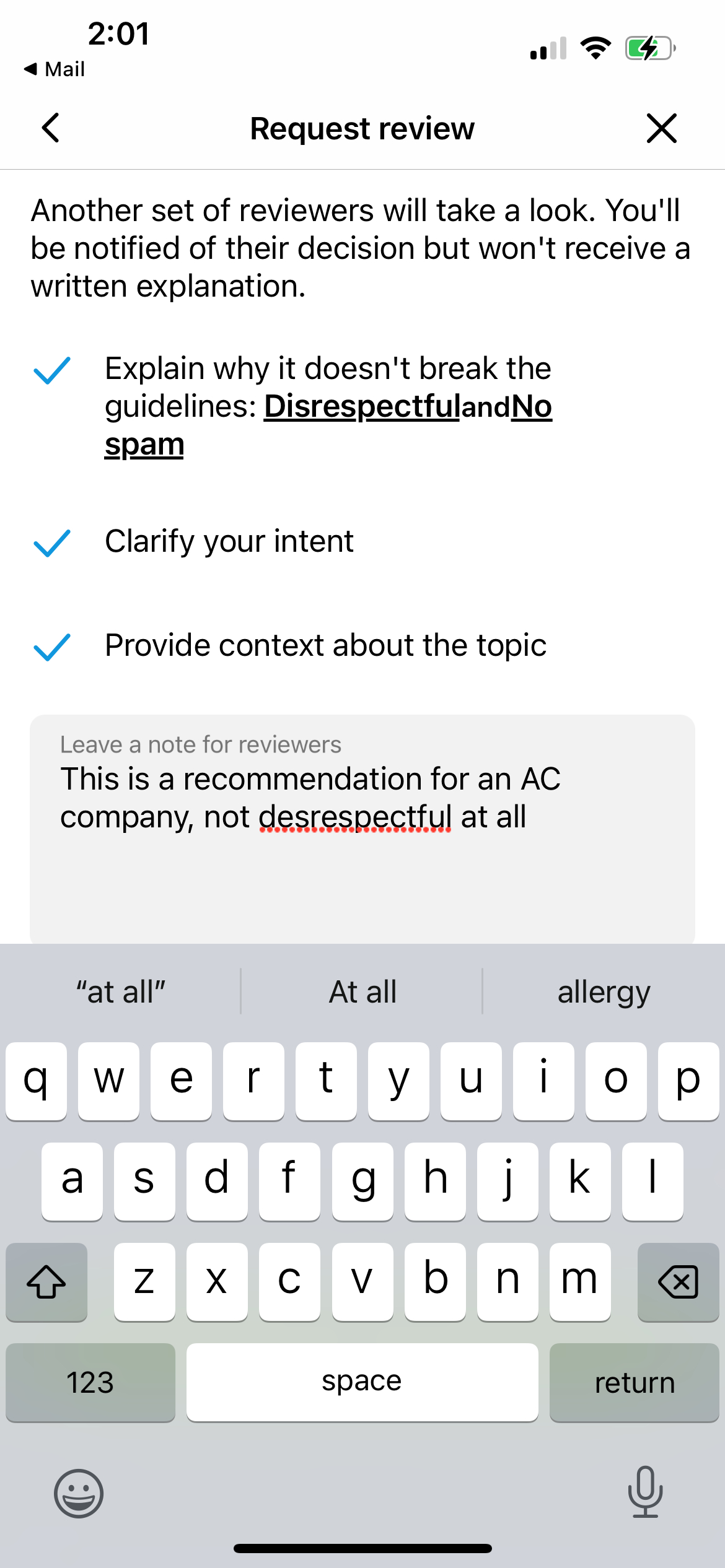Pick the capitalized "At all" suggestion
The width and height of the screenshot is (725, 1568).
coord(362,992)
